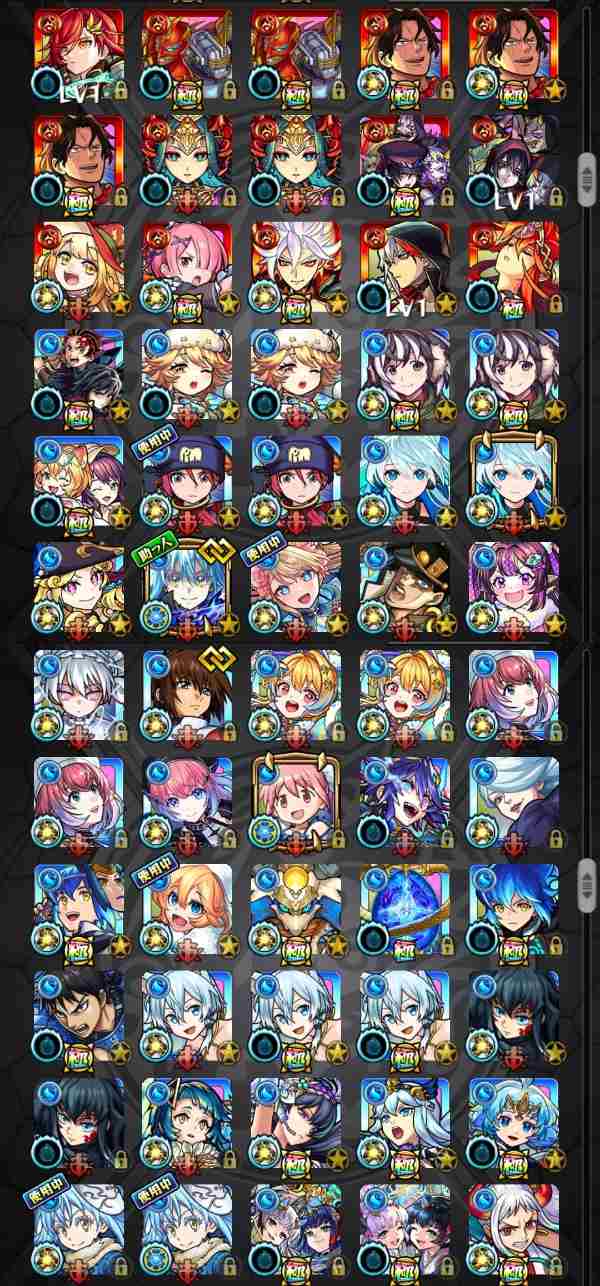
Task: Select the brown-haired boy with link badge
Action: click(187, 695)
